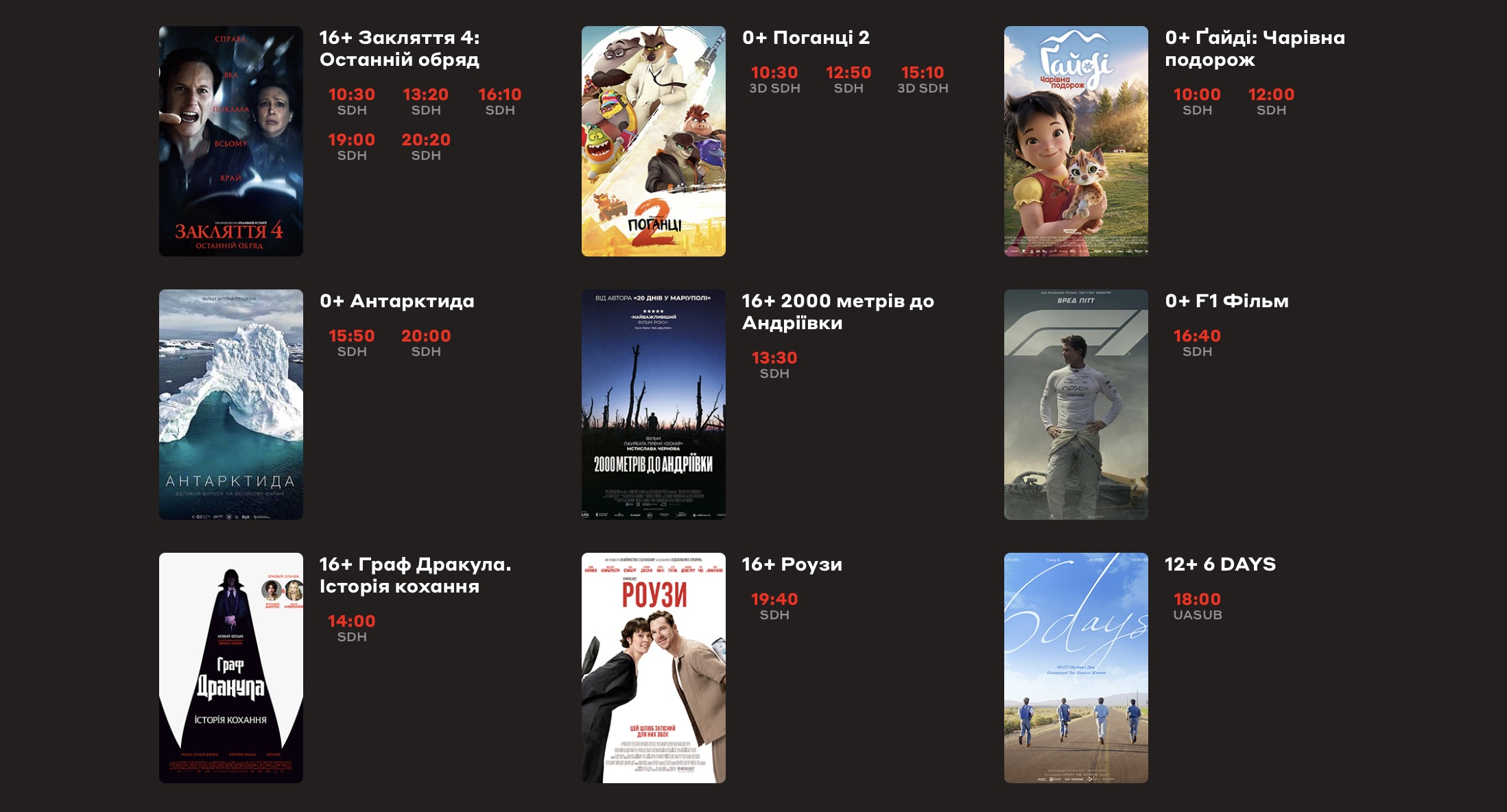Open the 6 DAYS movie poster

tap(1076, 668)
